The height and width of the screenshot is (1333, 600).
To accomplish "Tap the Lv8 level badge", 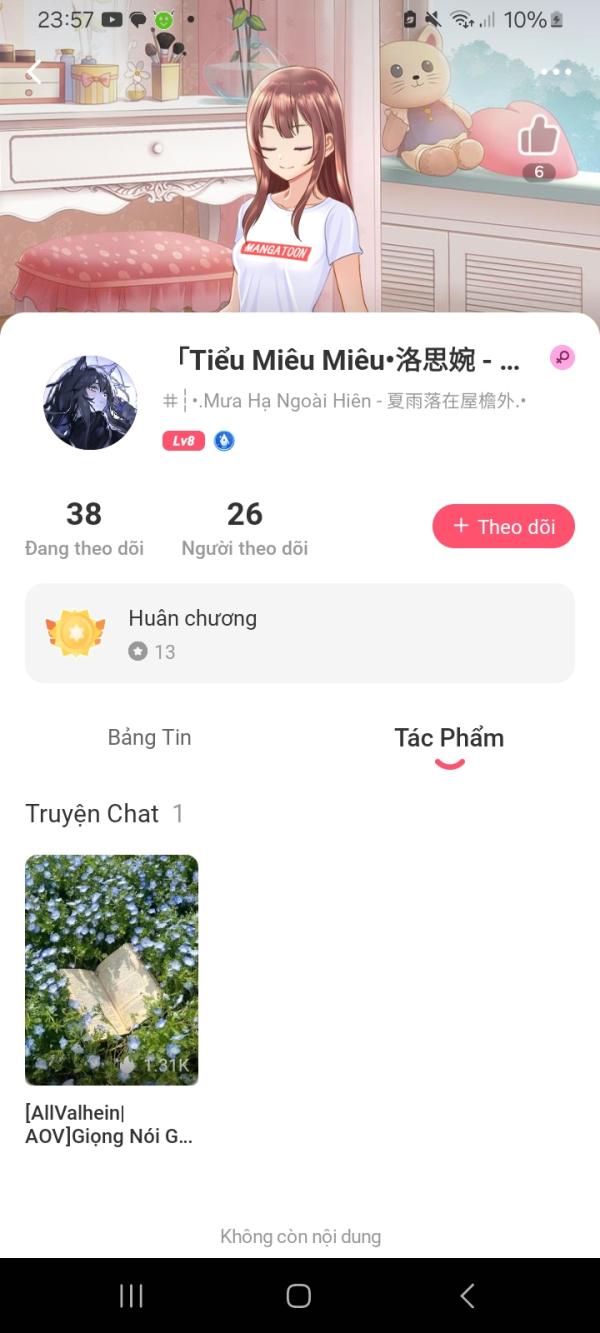I will point(183,441).
